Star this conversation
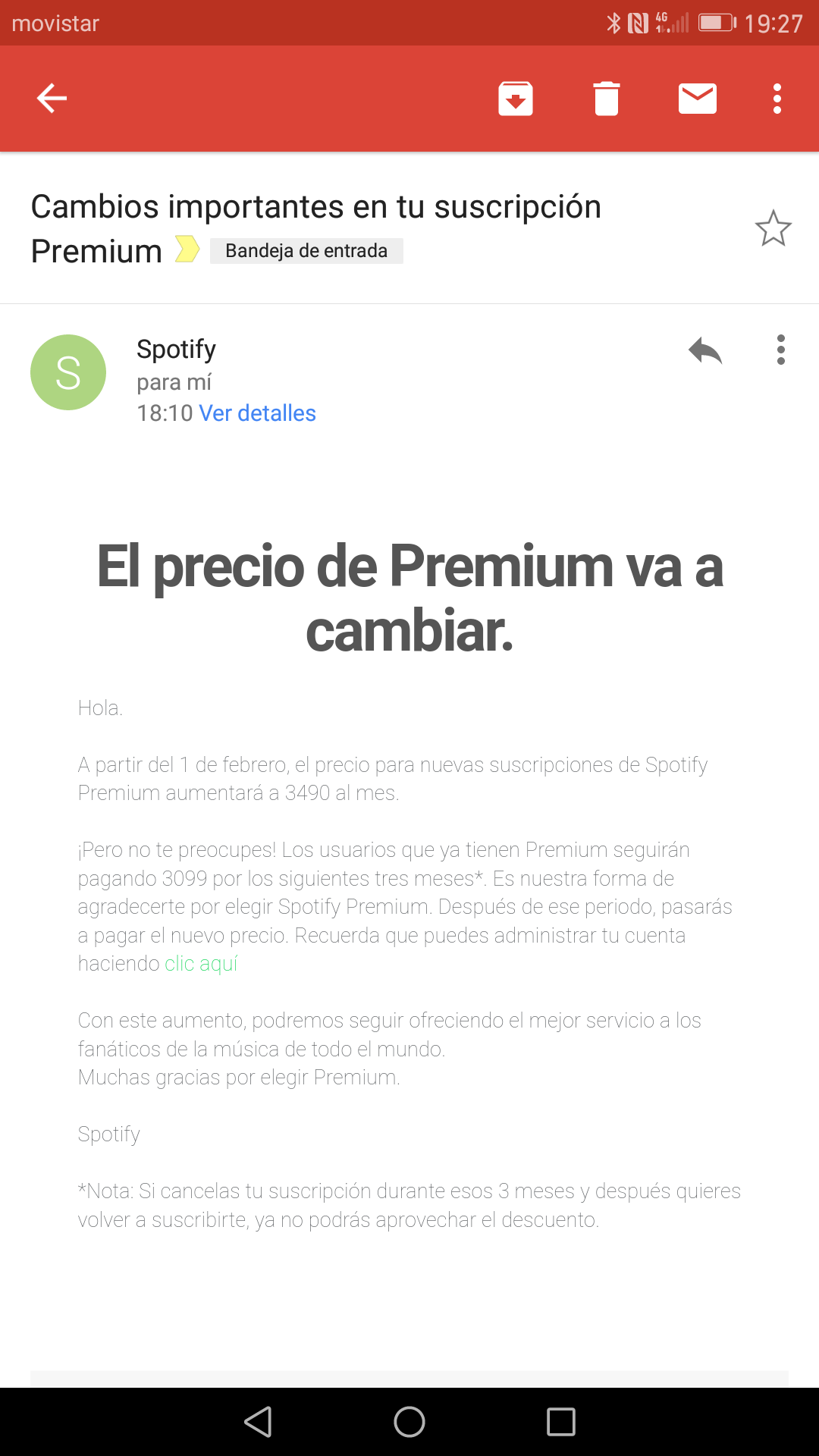The image size is (819, 1456). [773, 228]
